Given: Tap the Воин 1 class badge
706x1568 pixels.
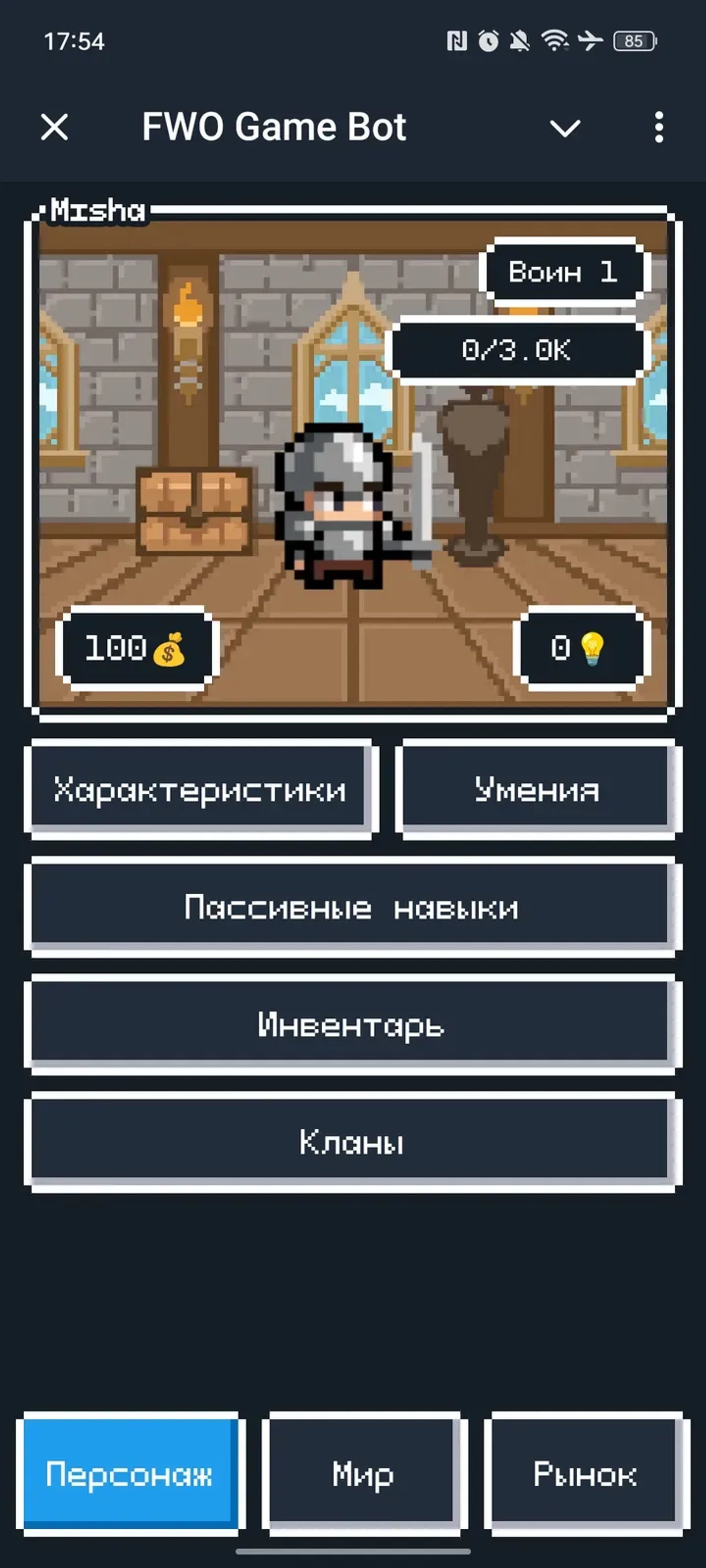Looking at the screenshot, I should (565, 273).
